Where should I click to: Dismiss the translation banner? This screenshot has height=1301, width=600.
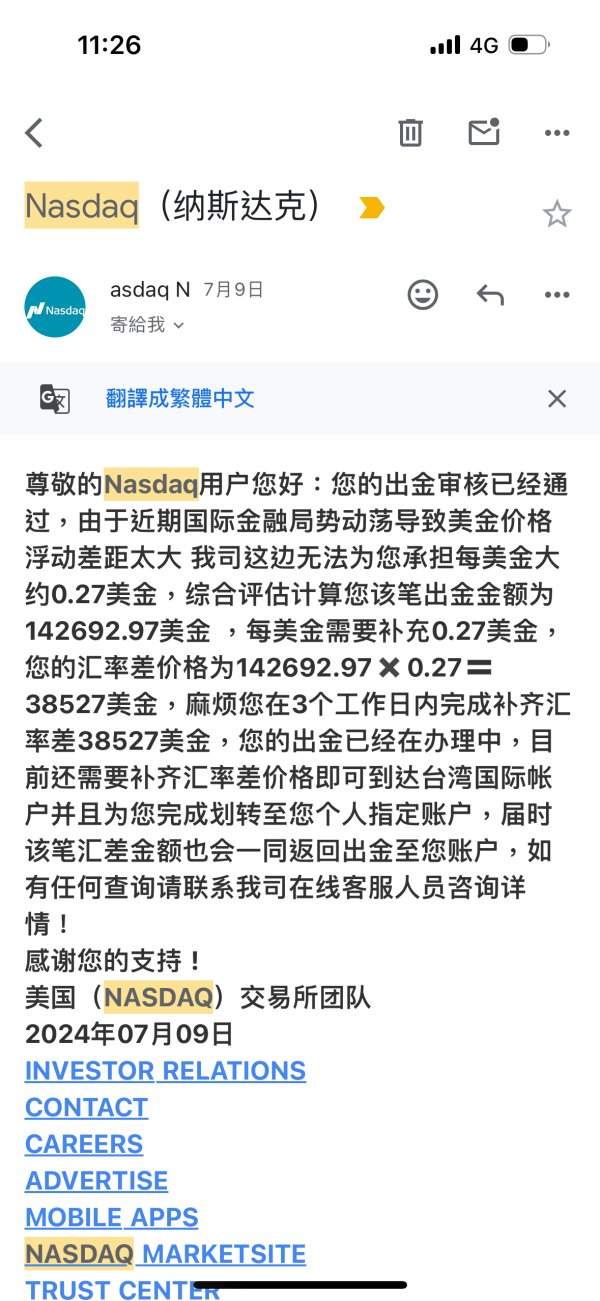[x=557, y=399]
